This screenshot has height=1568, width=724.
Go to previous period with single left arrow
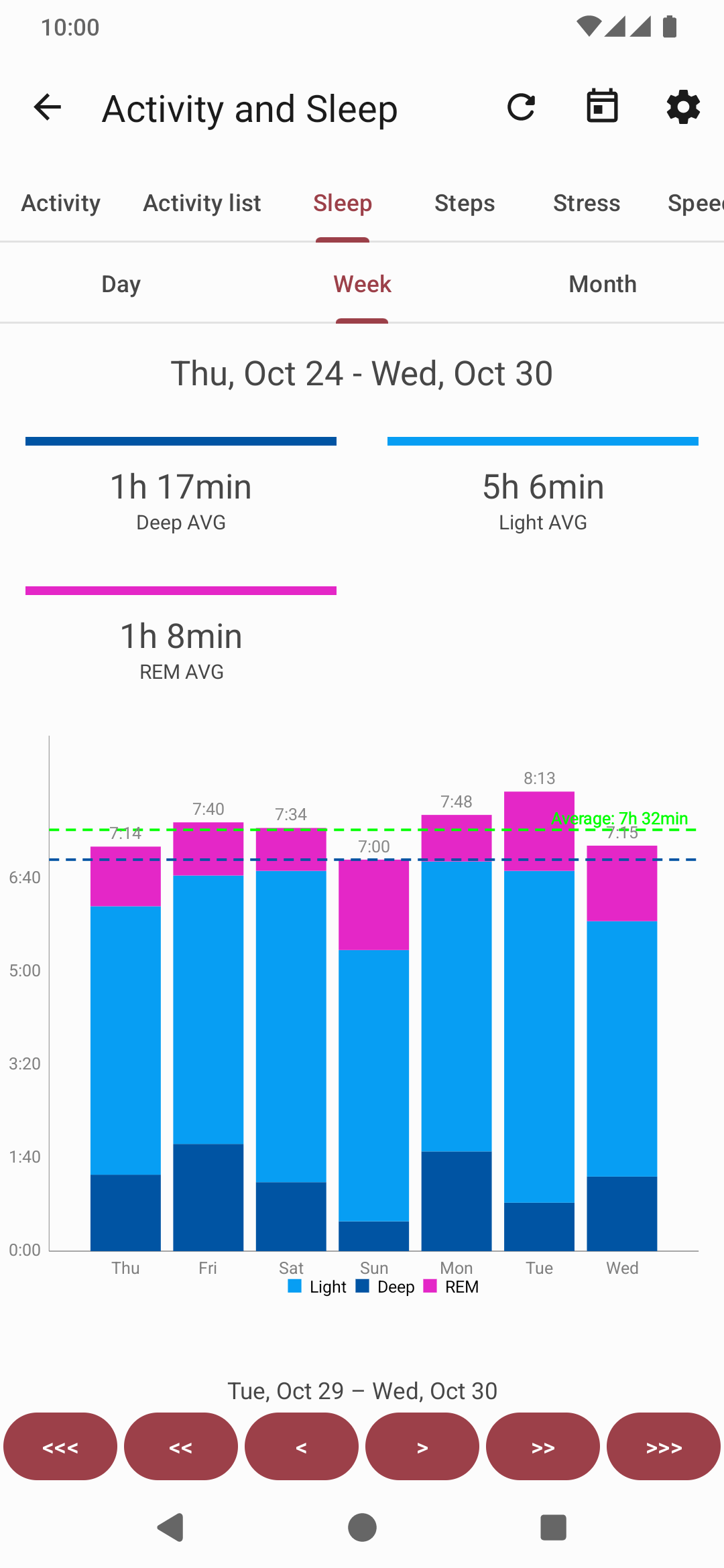(x=302, y=1447)
